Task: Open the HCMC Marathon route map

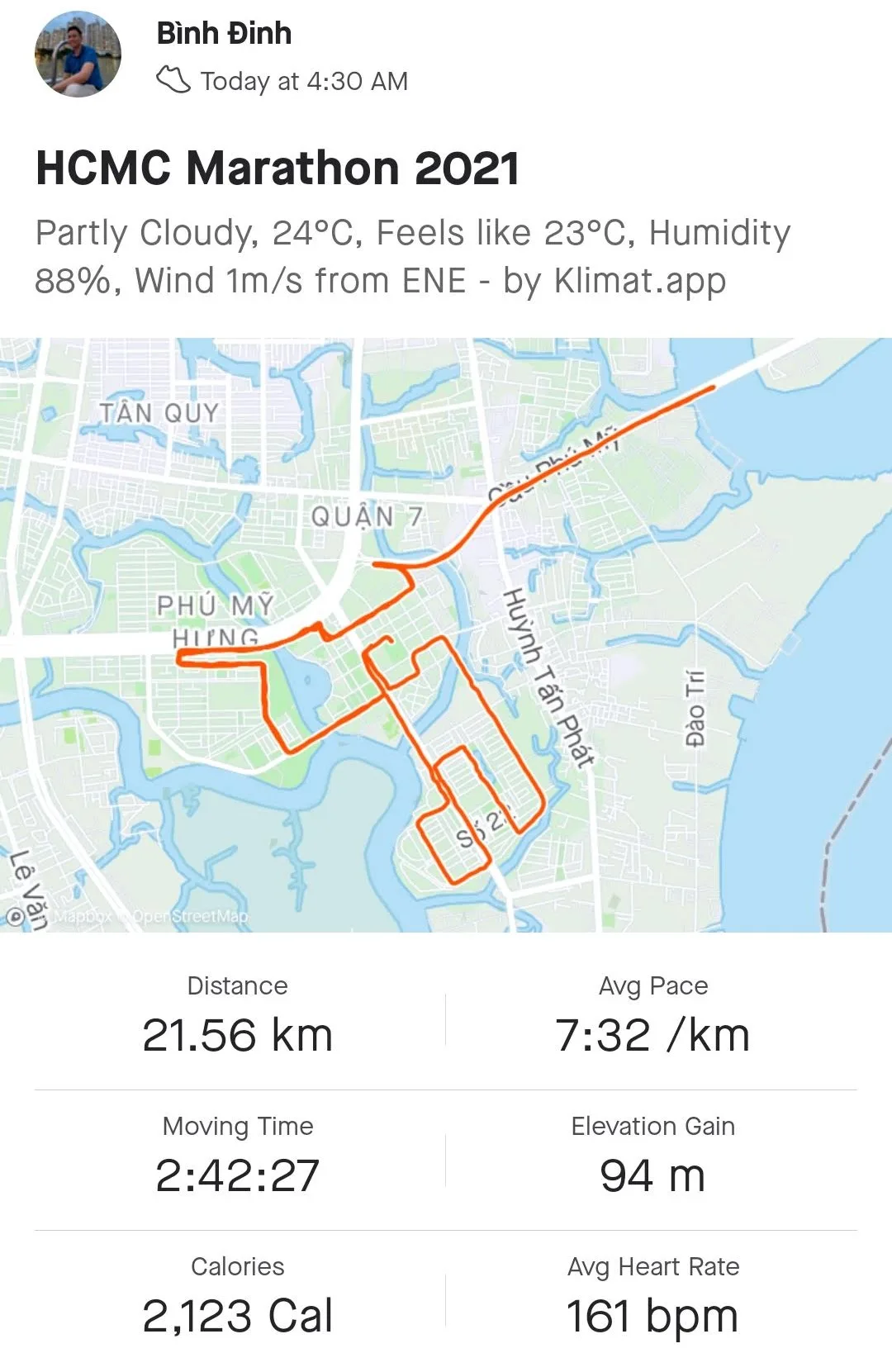Action: click(446, 634)
